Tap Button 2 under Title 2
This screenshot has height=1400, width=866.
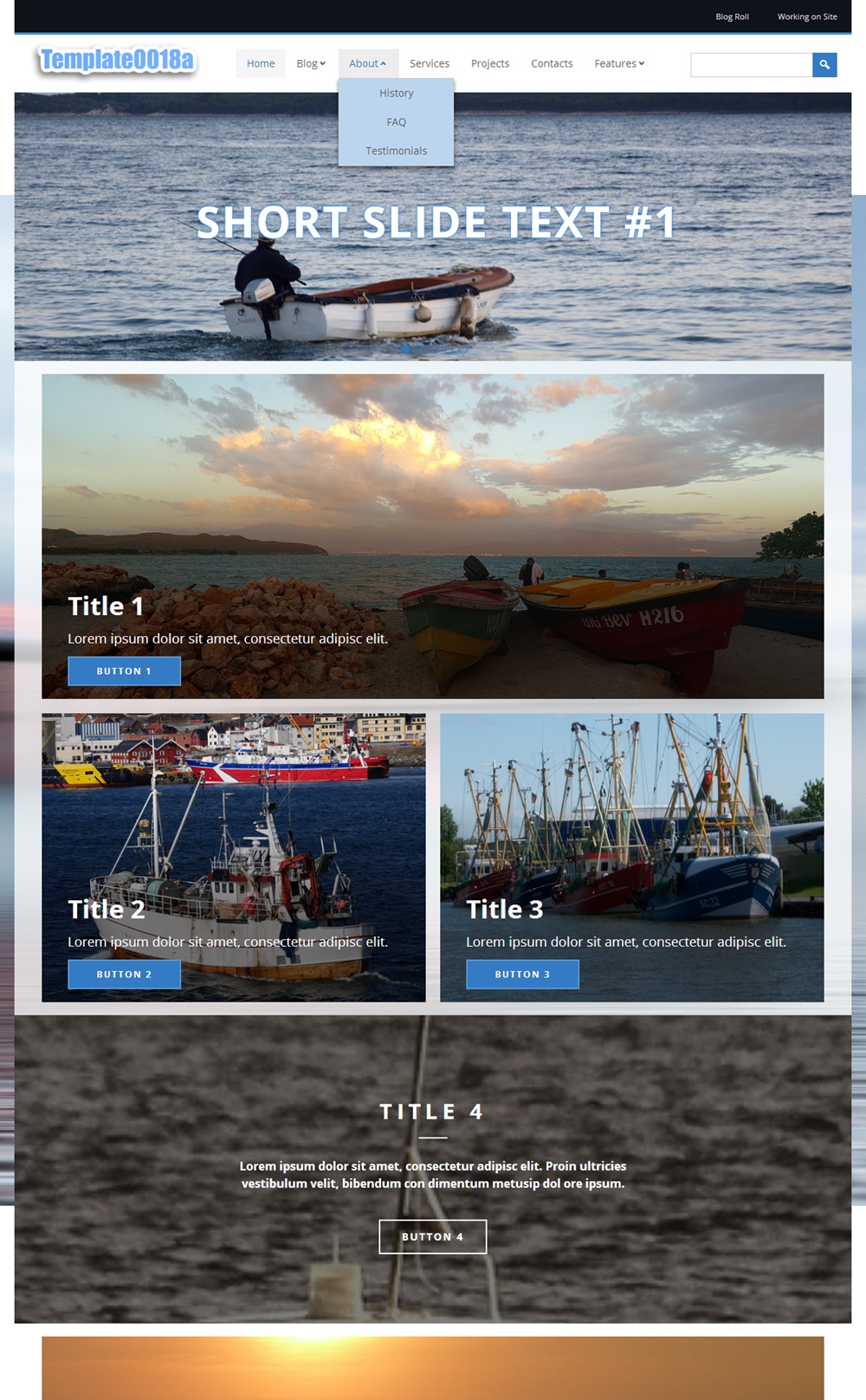point(124,975)
